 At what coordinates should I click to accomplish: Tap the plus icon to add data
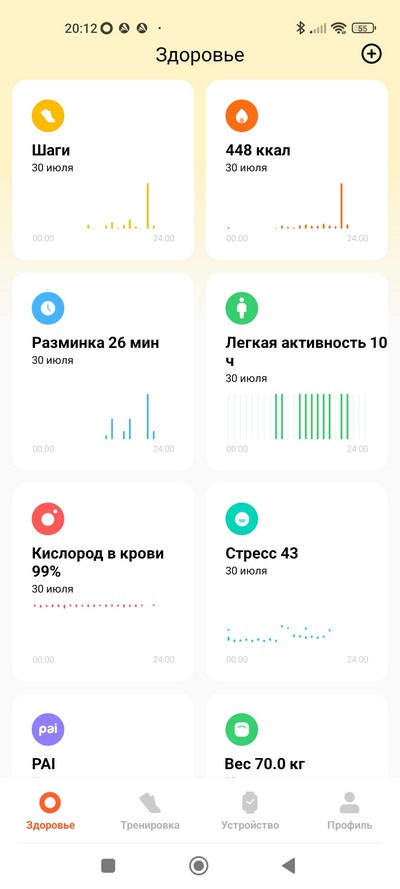point(371,54)
